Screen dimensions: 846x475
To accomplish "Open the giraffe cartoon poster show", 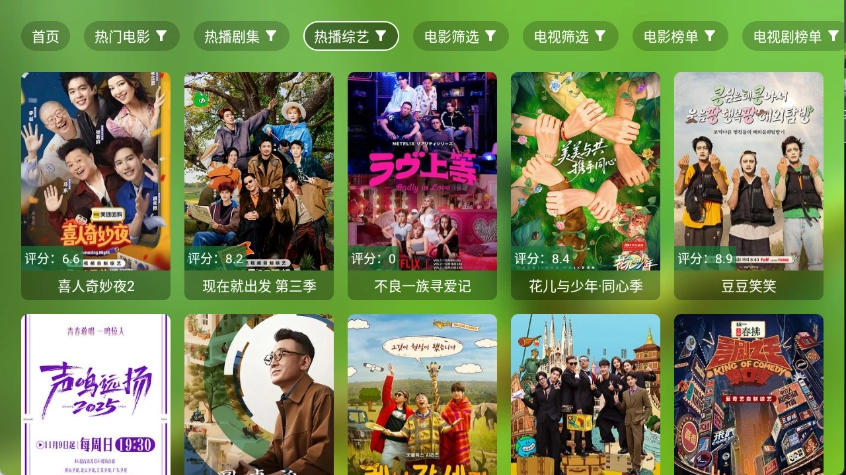I will tap(422, 395).
